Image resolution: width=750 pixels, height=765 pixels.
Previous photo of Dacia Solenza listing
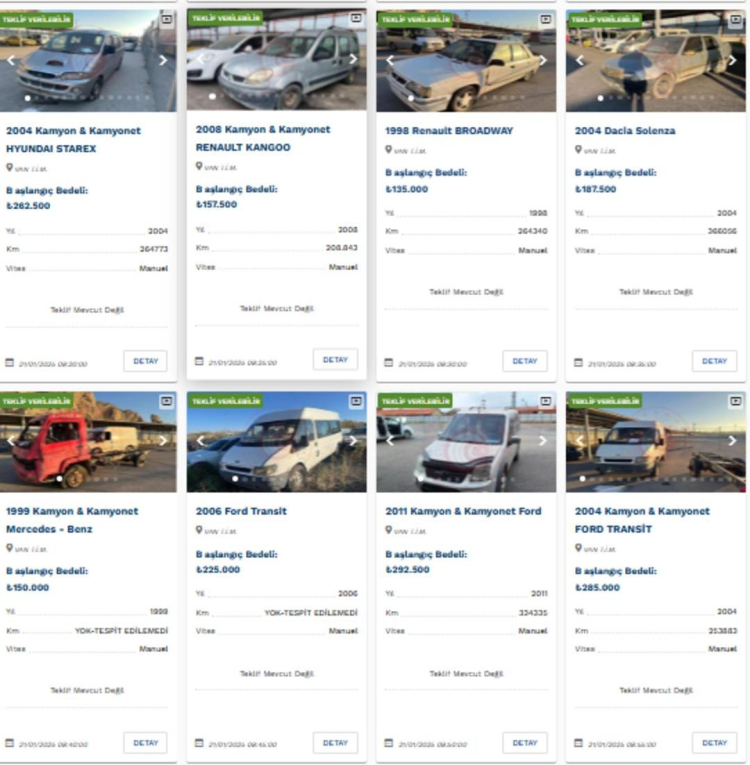pyautogui.click(x=580, y=60)
